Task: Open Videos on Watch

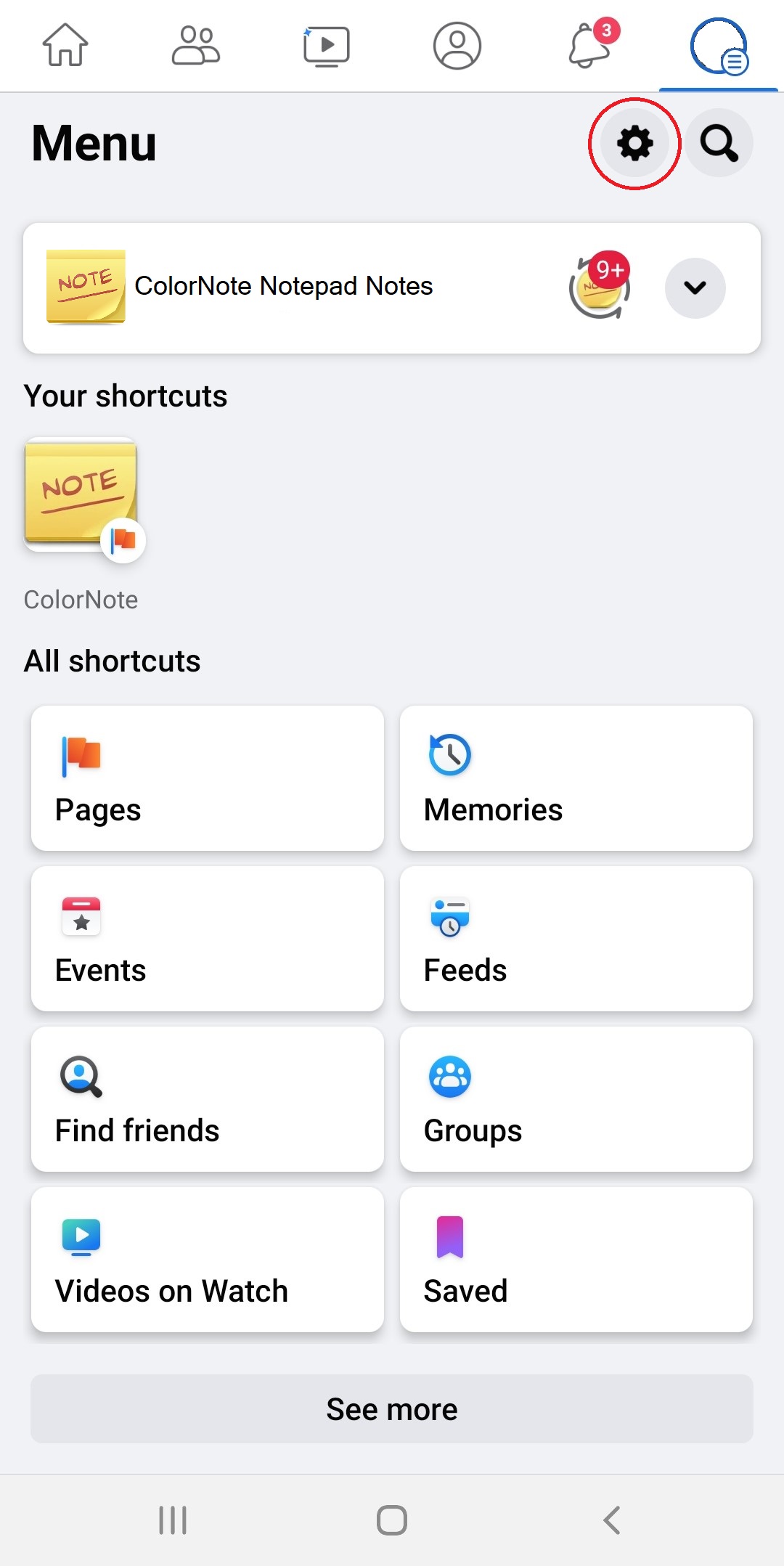Action: 208,1259
